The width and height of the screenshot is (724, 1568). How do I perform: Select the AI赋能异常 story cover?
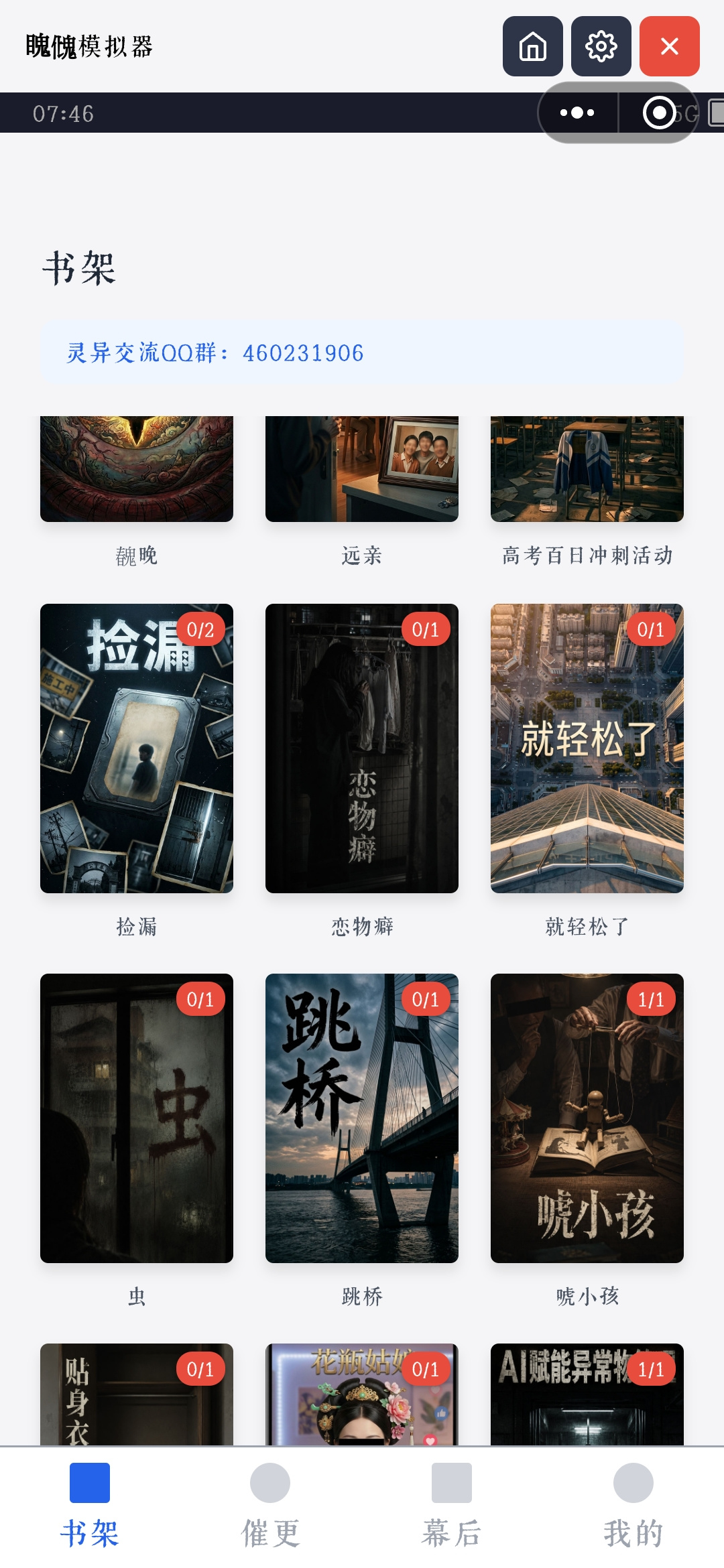tap(587, 1394)
